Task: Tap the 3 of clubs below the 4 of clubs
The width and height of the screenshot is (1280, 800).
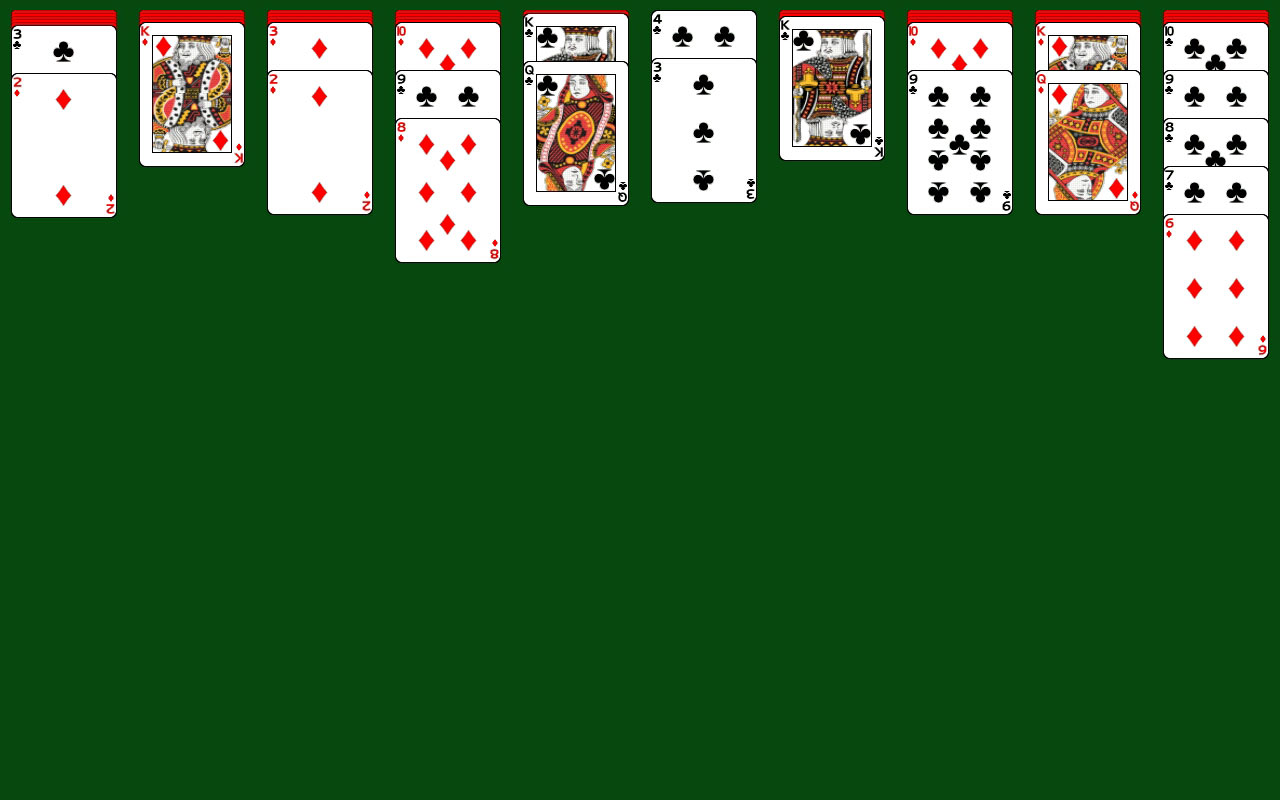Action: tap(703, 130)
